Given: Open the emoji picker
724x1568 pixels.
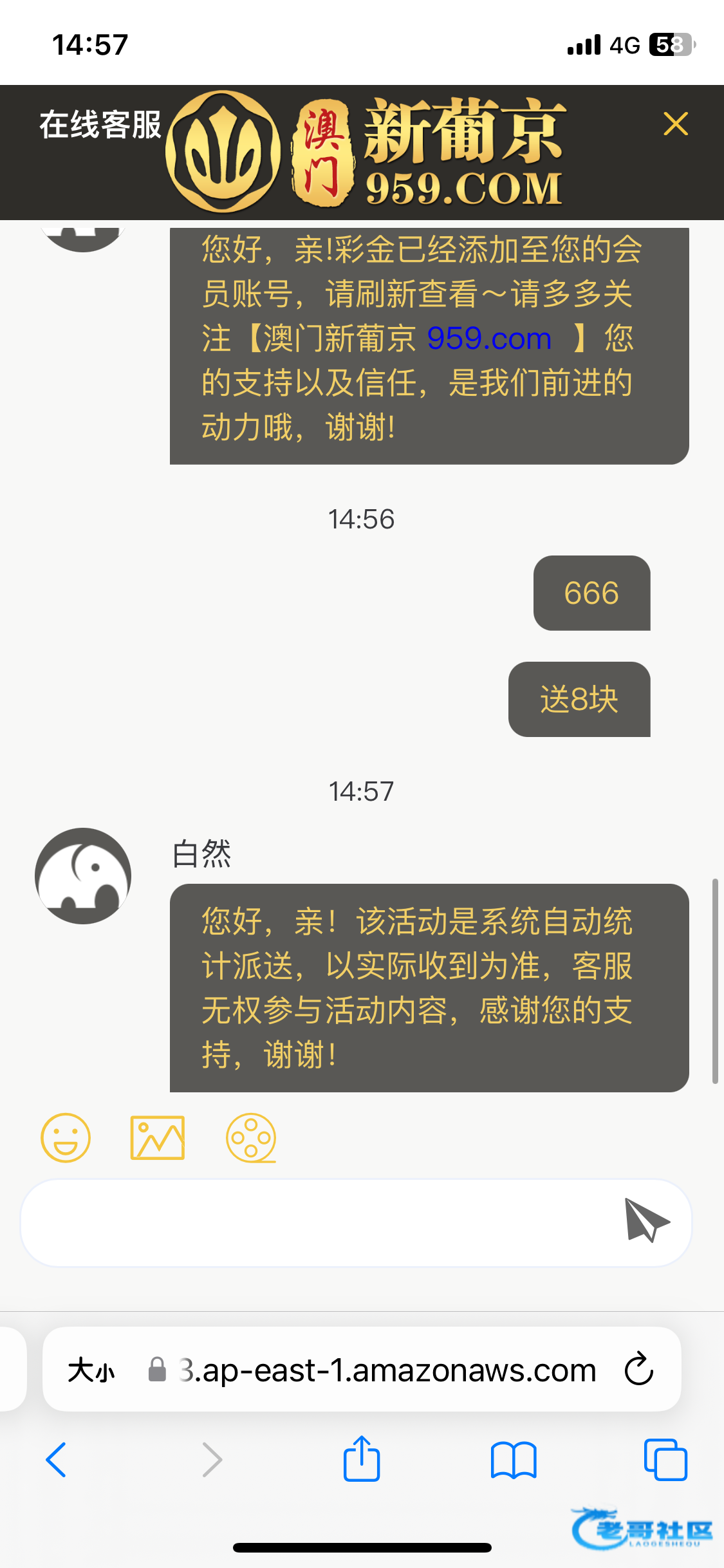Looking at the screenshot, I should click(66, 1137).
